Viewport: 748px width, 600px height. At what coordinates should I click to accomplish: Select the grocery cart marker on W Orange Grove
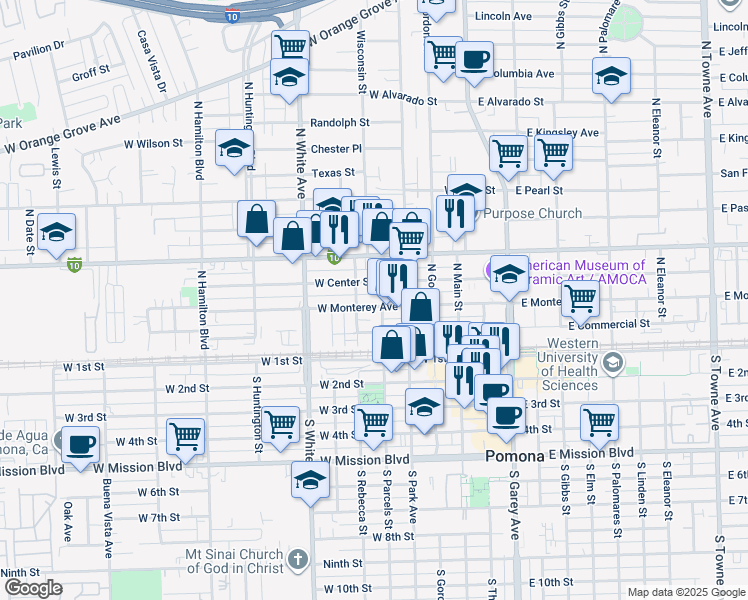pos(290,46)
